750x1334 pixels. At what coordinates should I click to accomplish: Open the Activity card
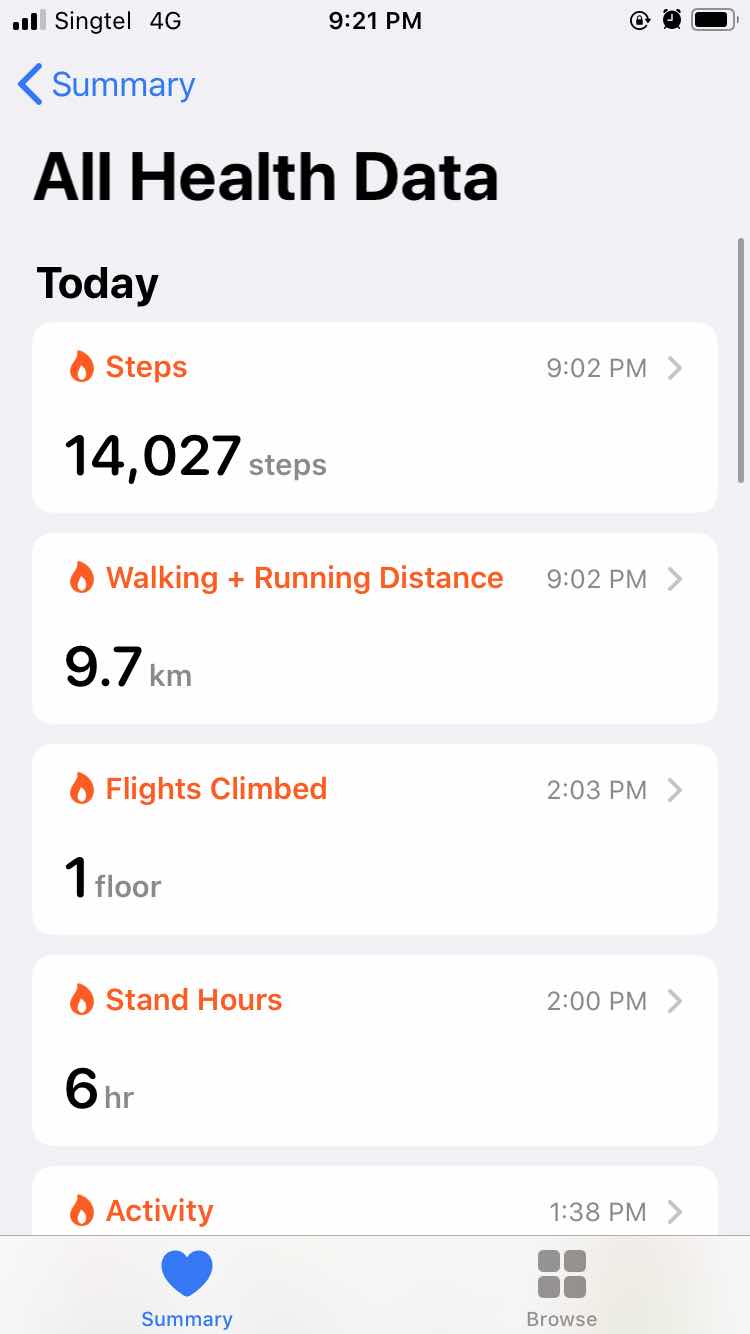coord(374,1205)
